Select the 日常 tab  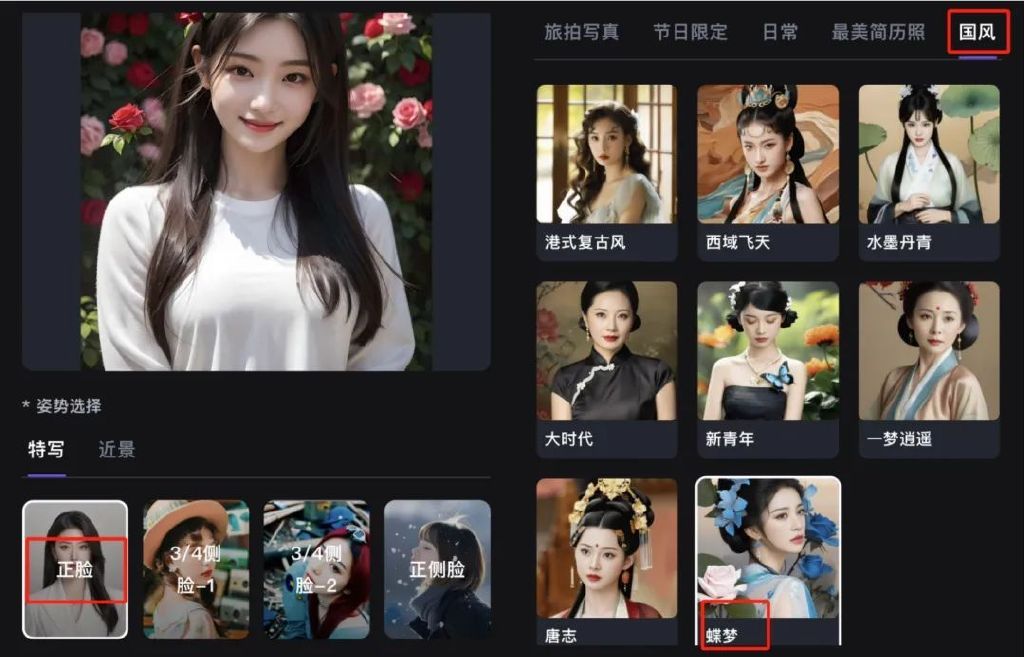click(780, 32)
